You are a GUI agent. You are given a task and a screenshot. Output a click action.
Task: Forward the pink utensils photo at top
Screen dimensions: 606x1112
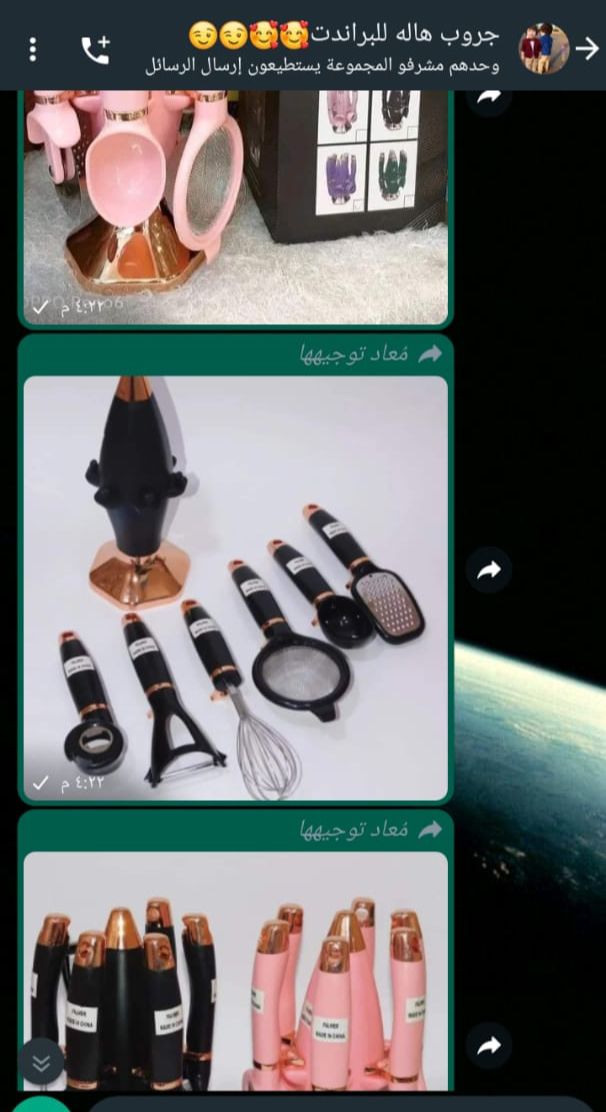pyautogui.click(x=489, y=97)
